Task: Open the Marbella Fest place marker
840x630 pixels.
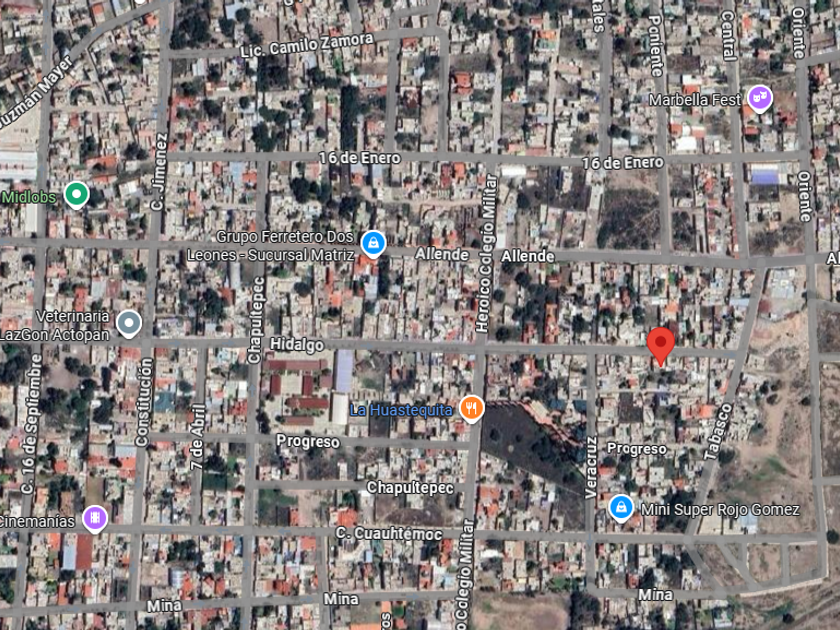Action: [x=760, y=98]
